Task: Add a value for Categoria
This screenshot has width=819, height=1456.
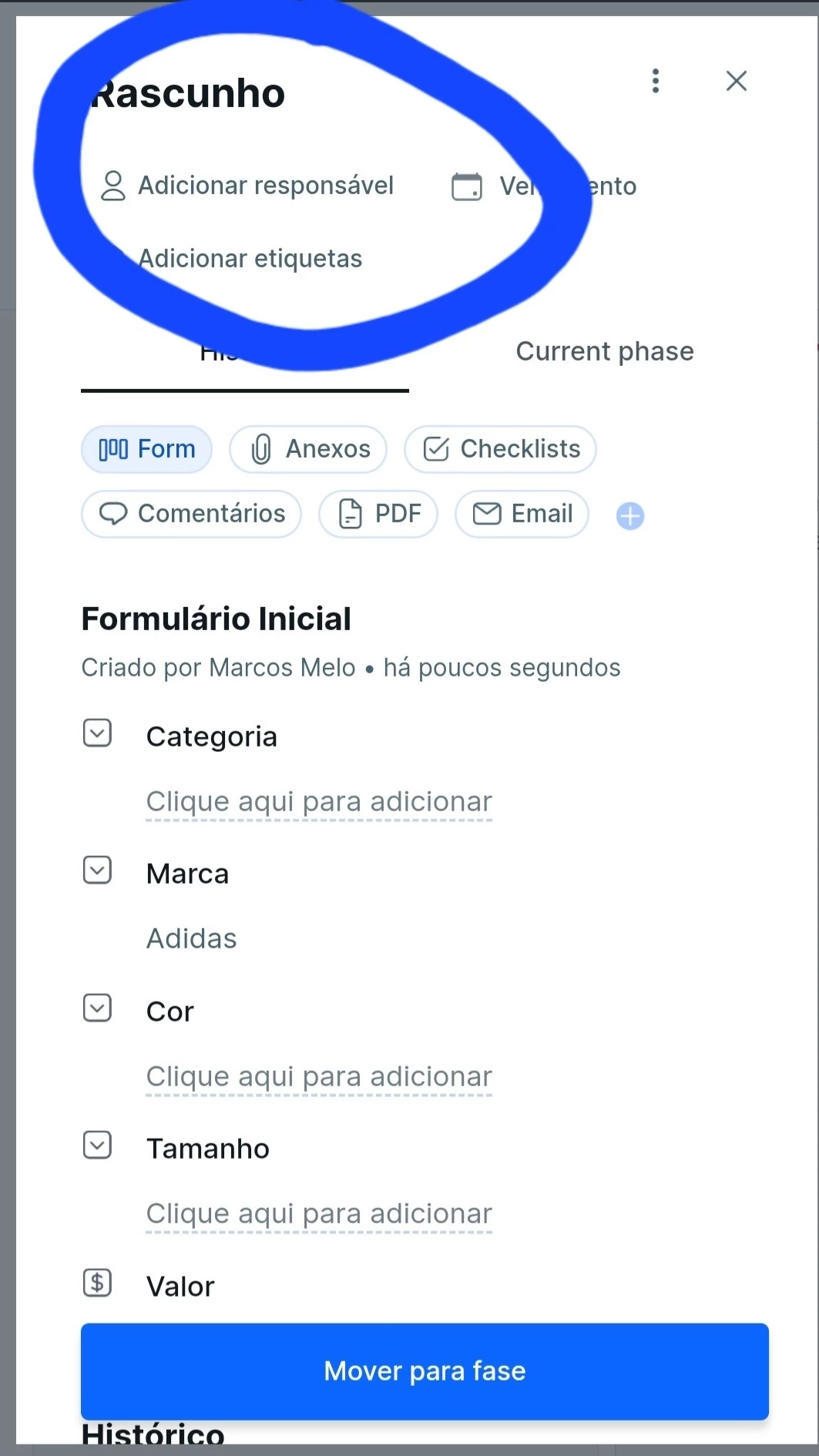Action: click(x=319, y=802)
